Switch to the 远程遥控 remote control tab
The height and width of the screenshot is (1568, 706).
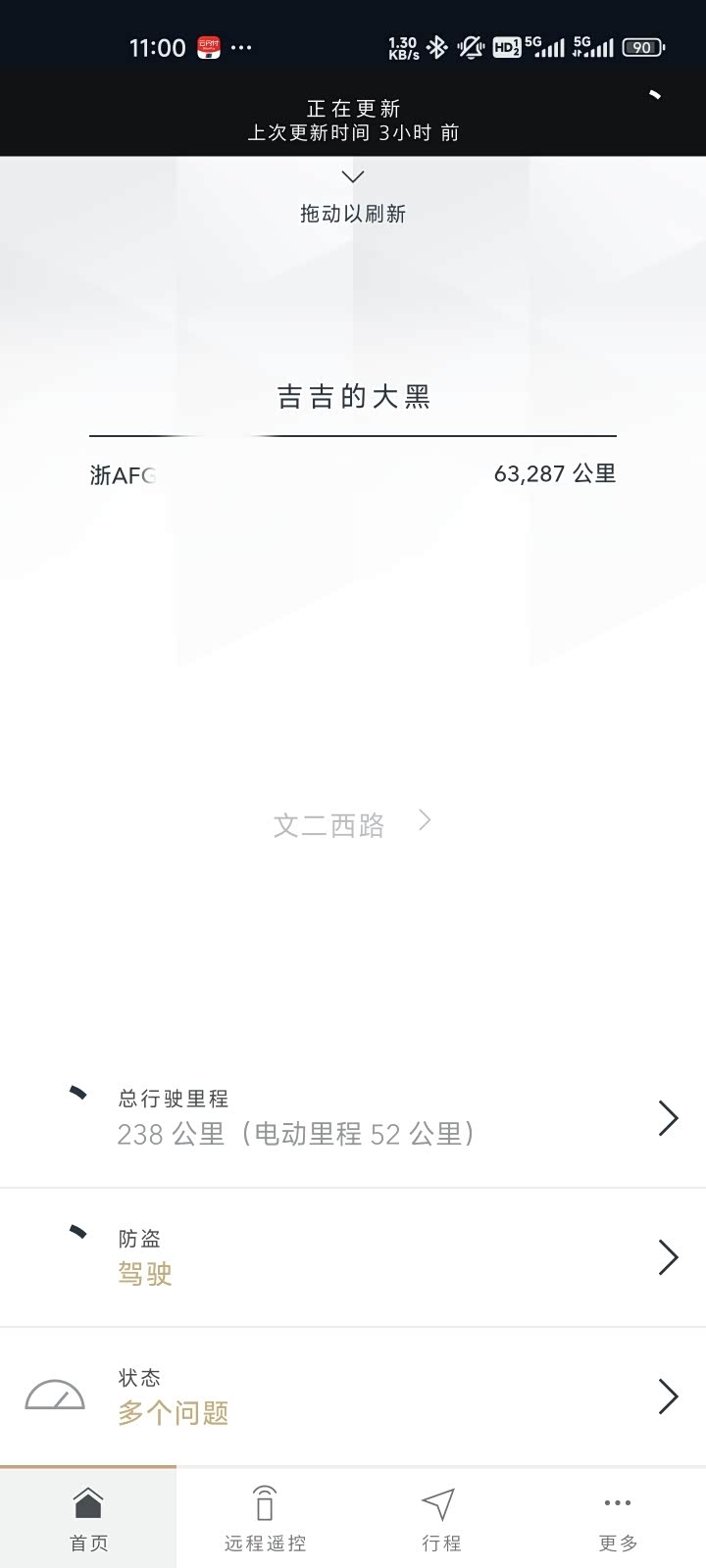[265, 1518]
